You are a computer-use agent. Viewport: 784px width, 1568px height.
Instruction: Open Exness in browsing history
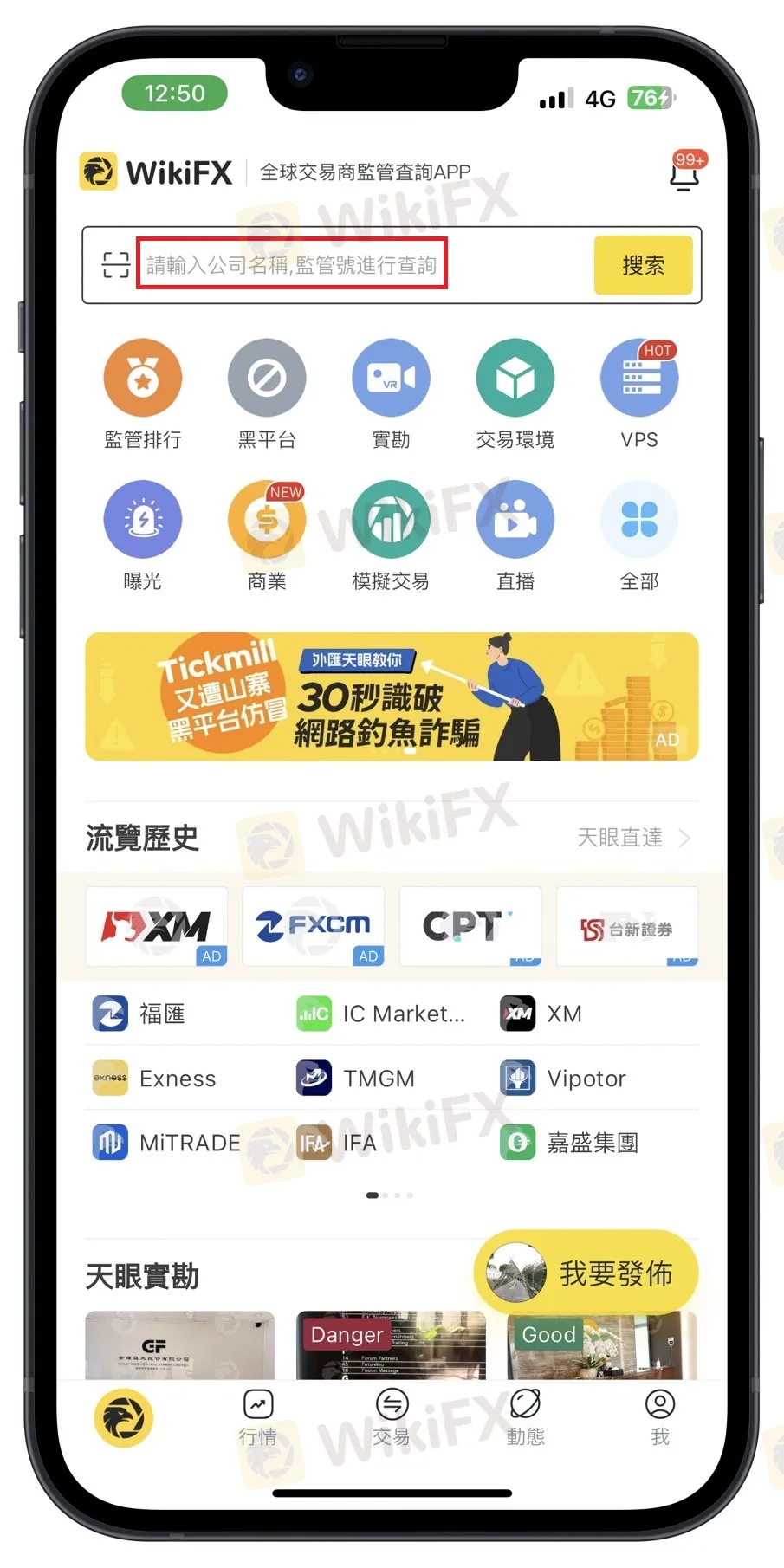(177, 1079)
